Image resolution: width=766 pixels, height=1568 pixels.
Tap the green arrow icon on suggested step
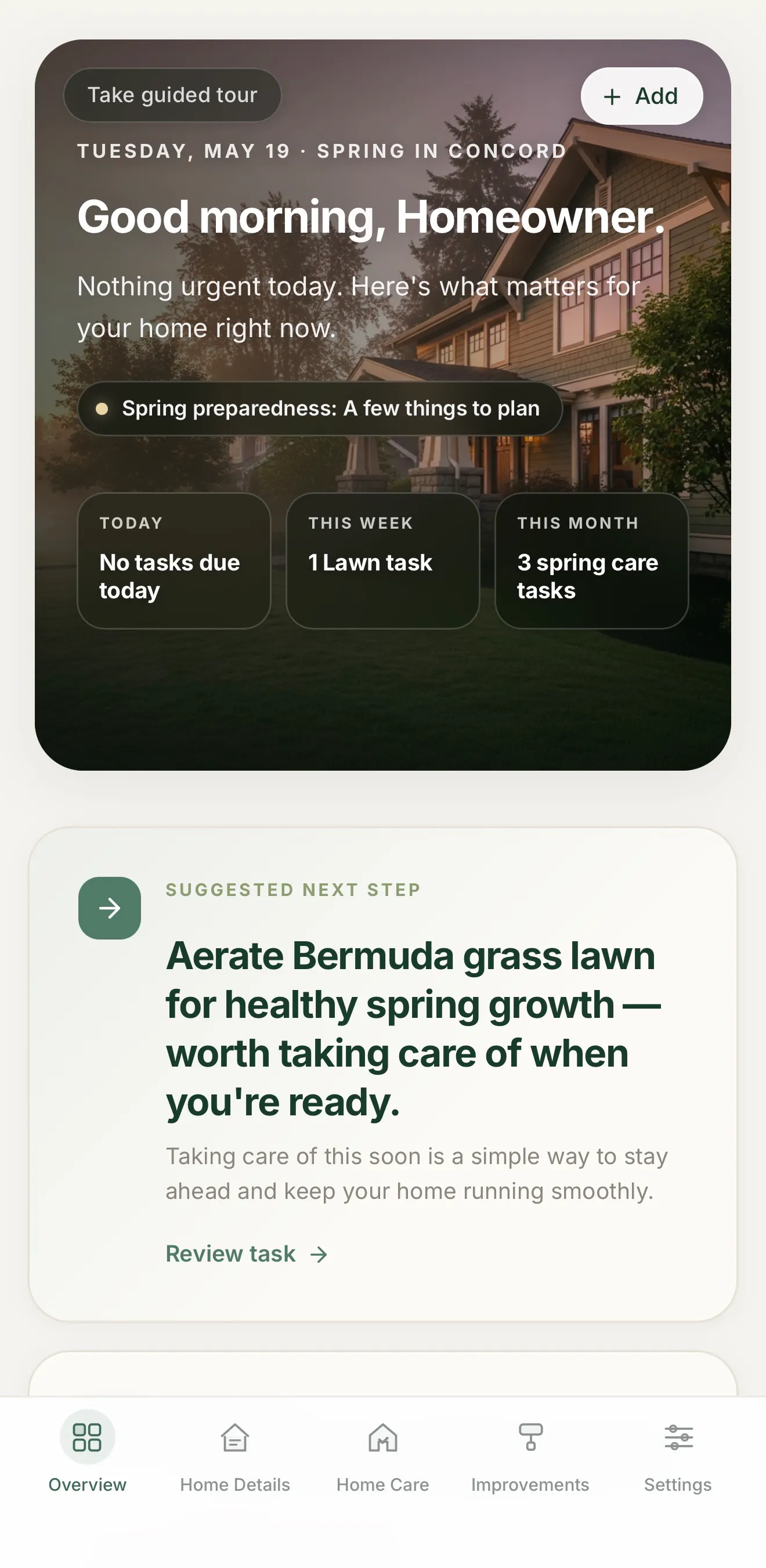pos(110,908)
